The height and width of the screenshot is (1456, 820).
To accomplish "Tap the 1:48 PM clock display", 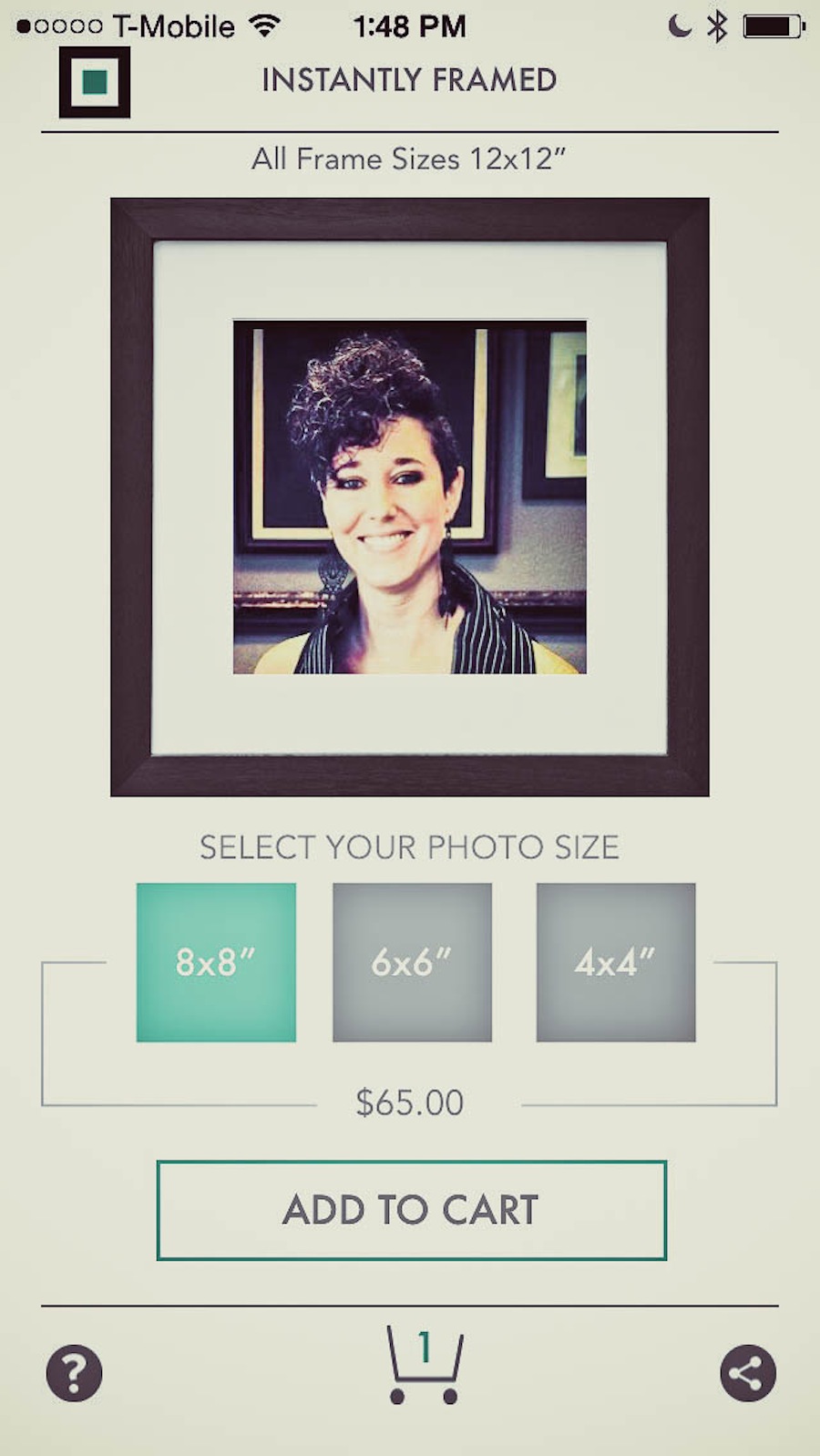I will click(408, 25).
